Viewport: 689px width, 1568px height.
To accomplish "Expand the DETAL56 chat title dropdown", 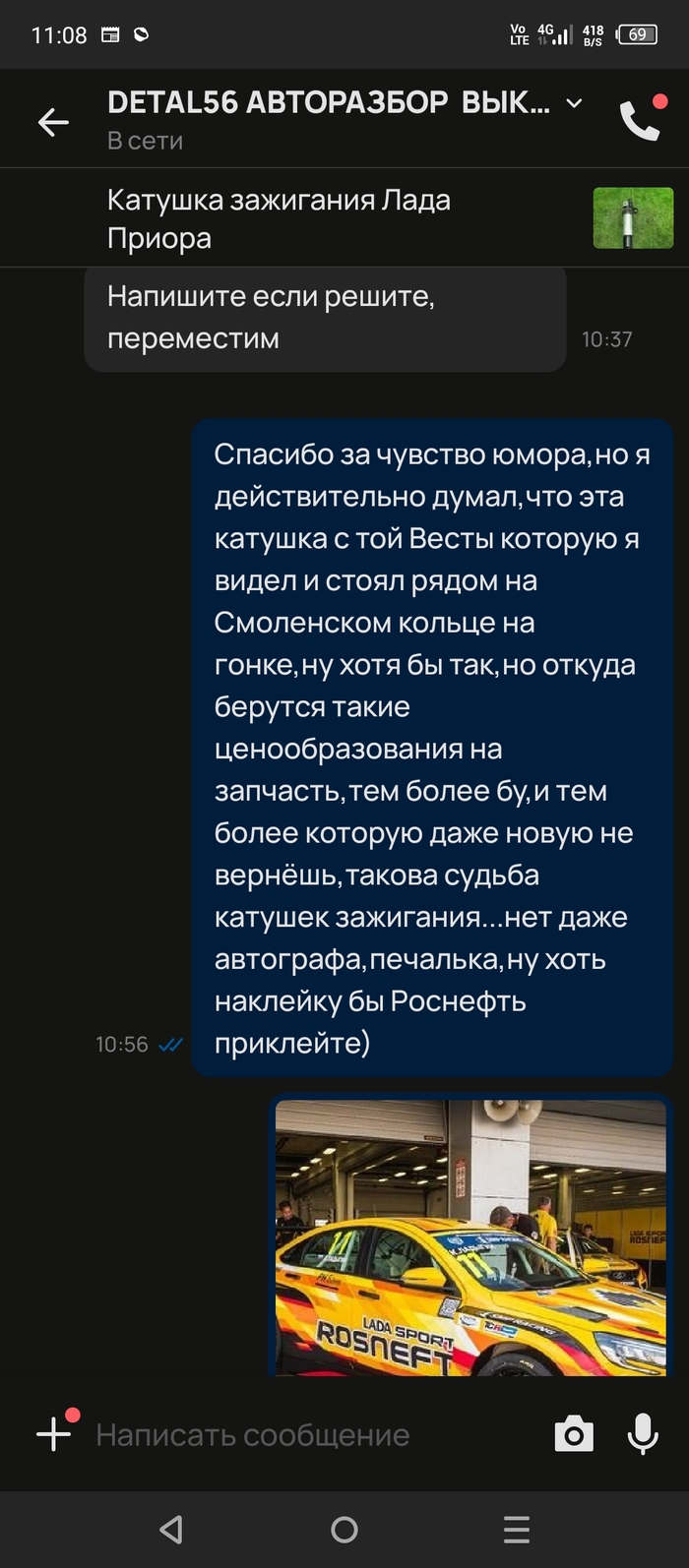I will point(575,103).
